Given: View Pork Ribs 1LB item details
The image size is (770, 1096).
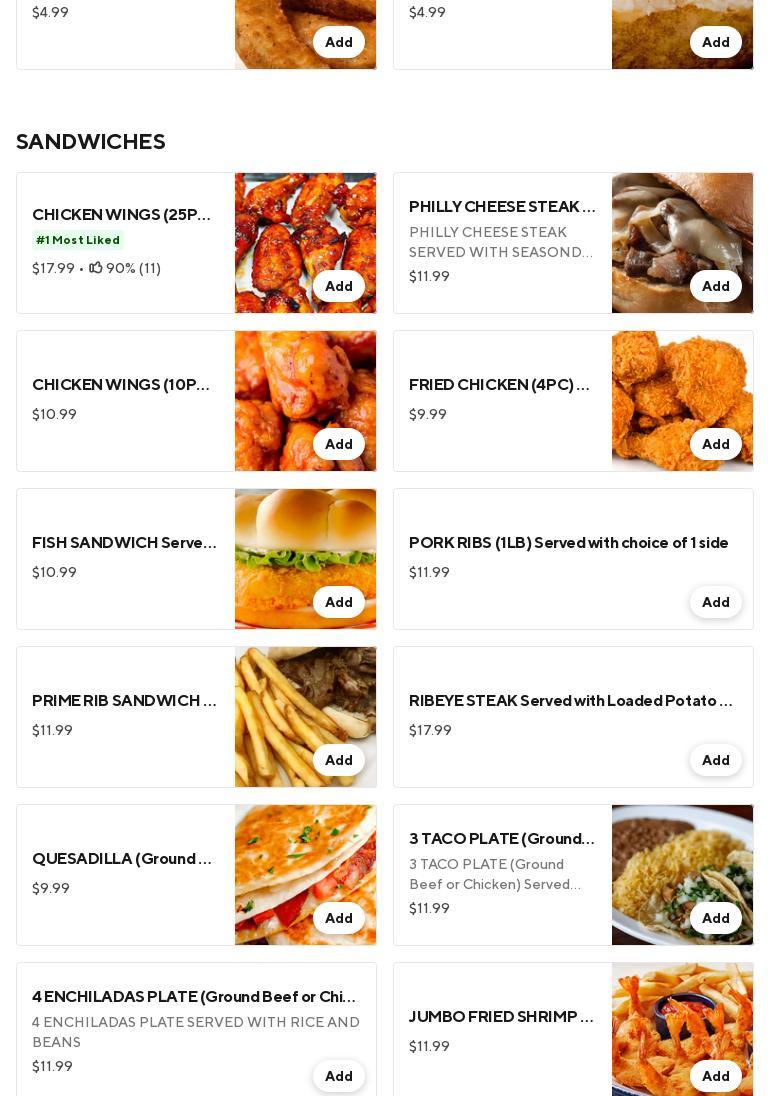Looking at the screenshot, I should coord(568,543).
